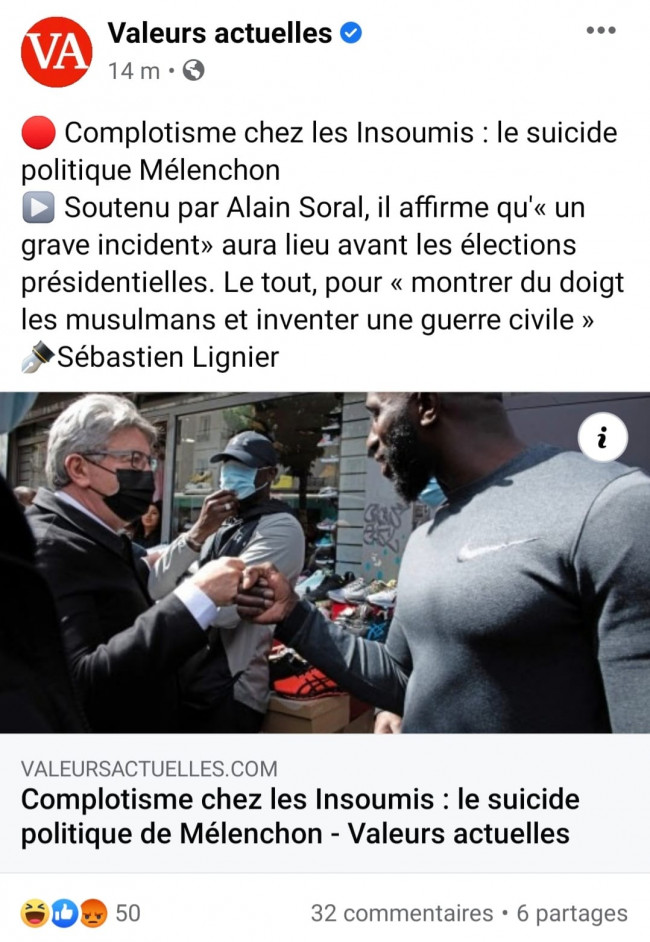Tap the info icon on the article image

pos(602,437)
